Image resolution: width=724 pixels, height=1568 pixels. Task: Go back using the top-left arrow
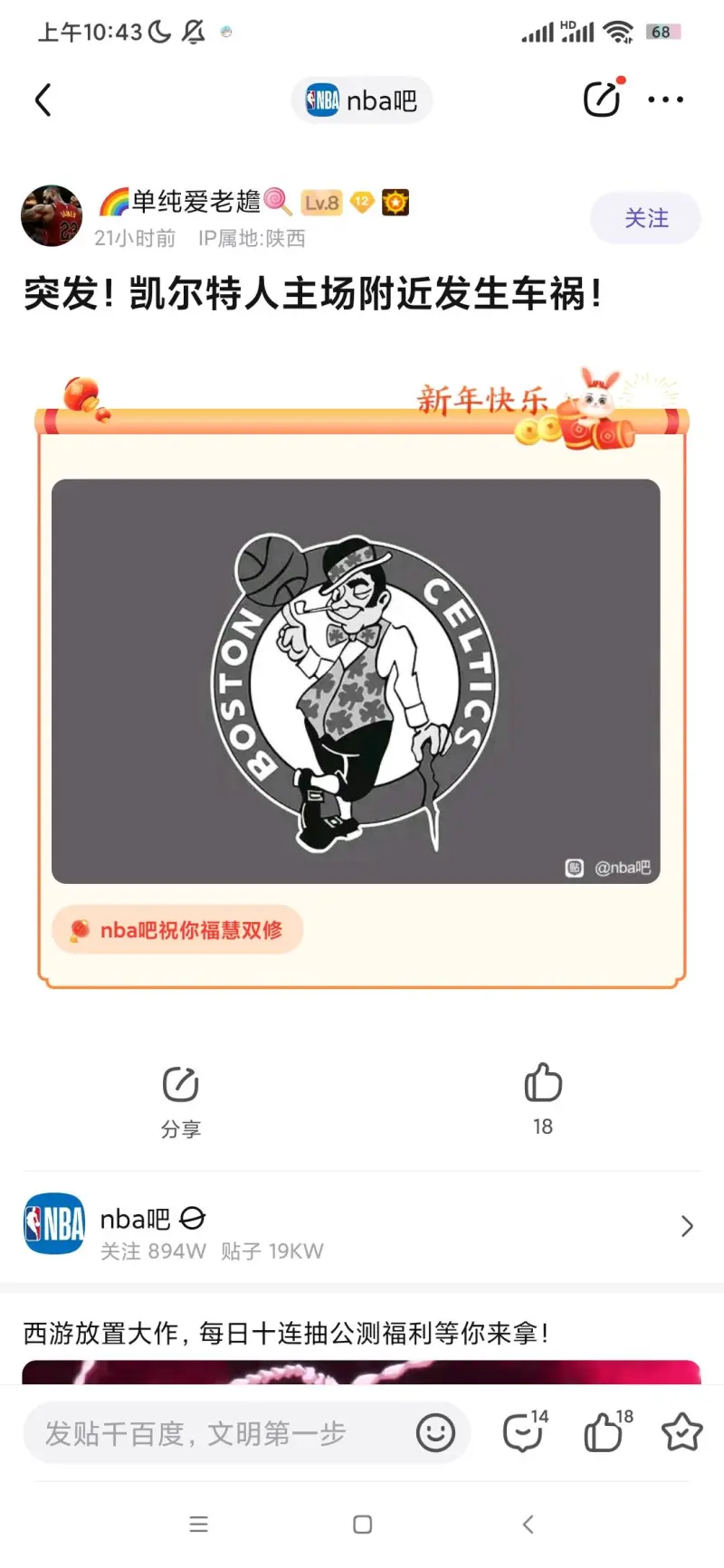click(43, 100)
